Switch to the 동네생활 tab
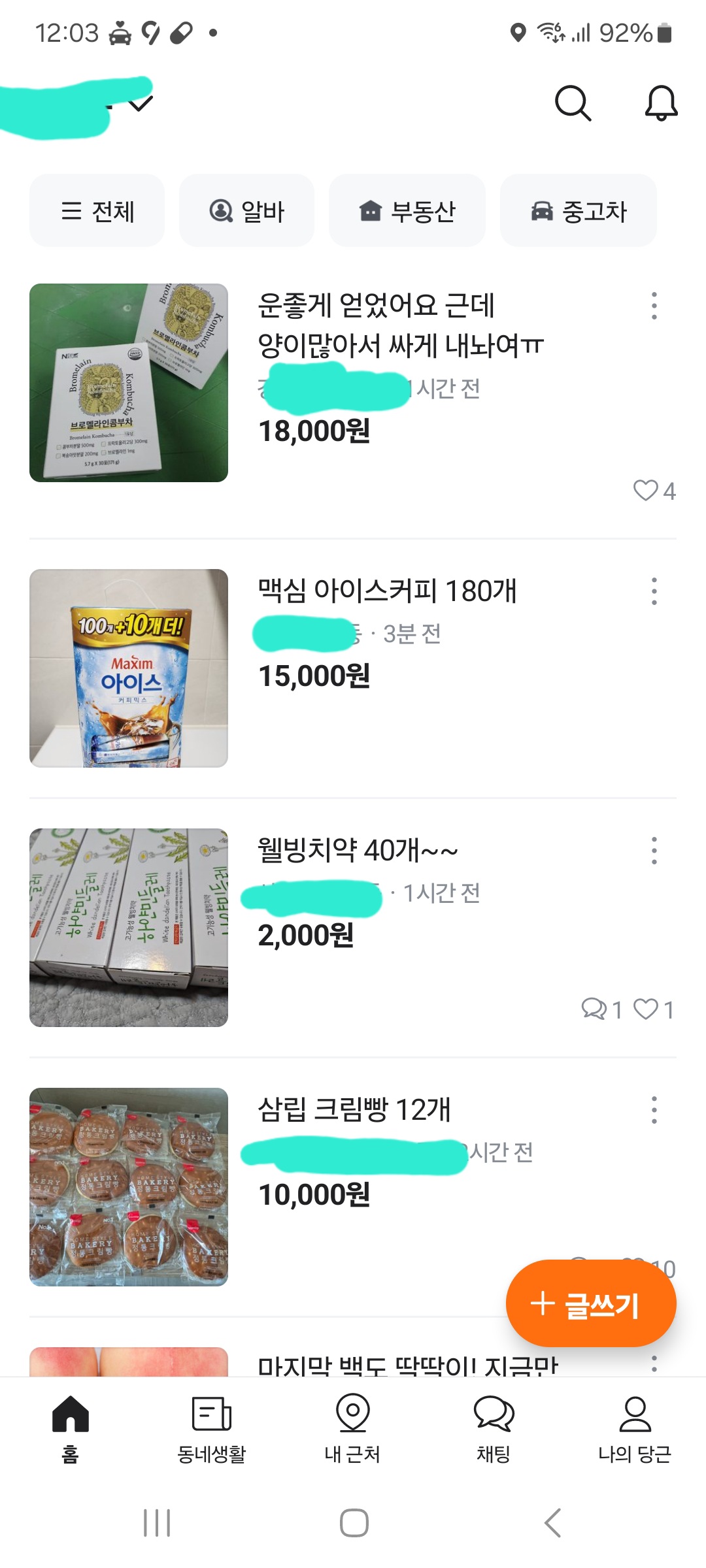The height and width of the screenshot is (1568, 706). click(211, 1428)
